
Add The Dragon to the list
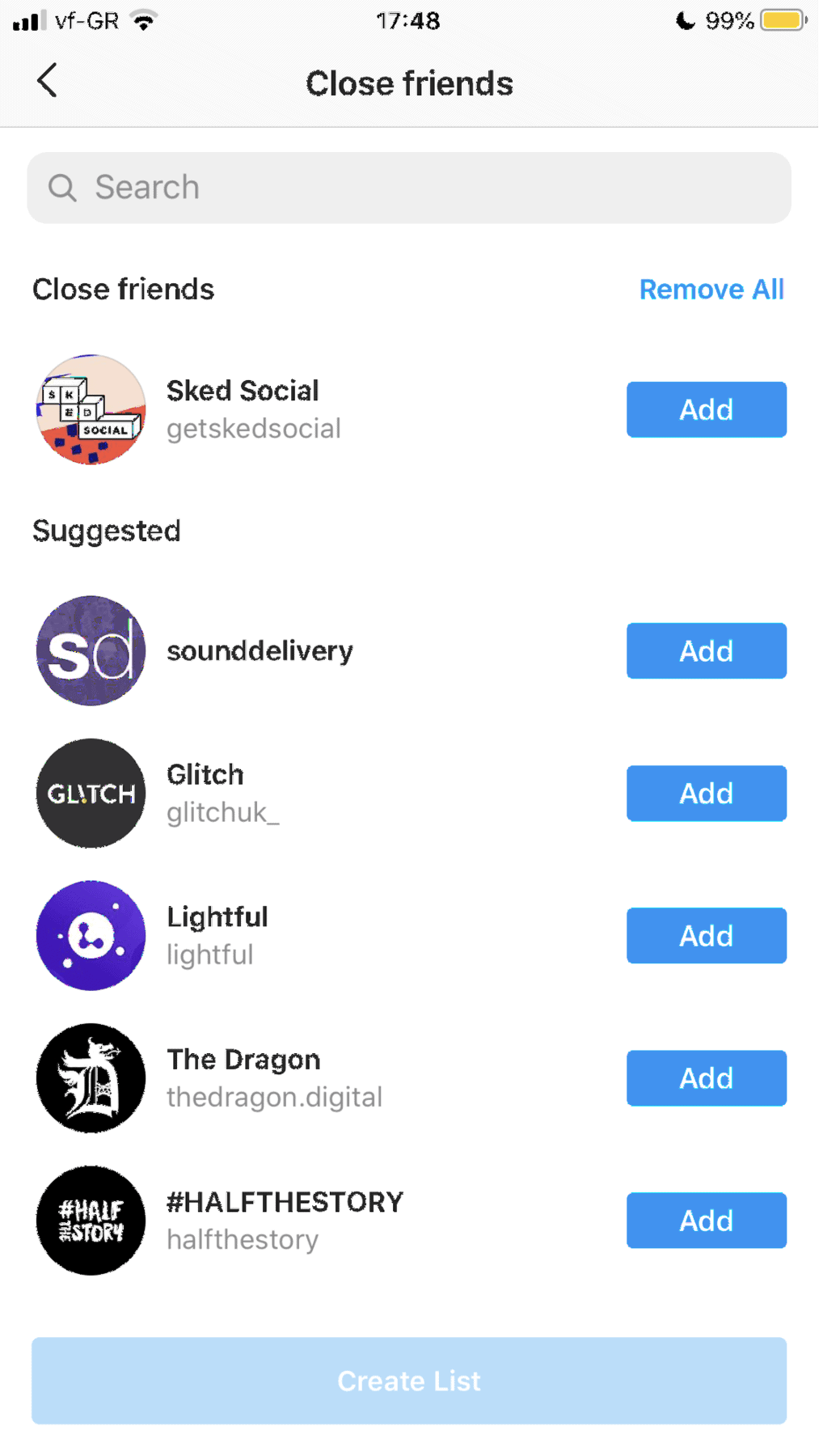(x=706, y=1077)
